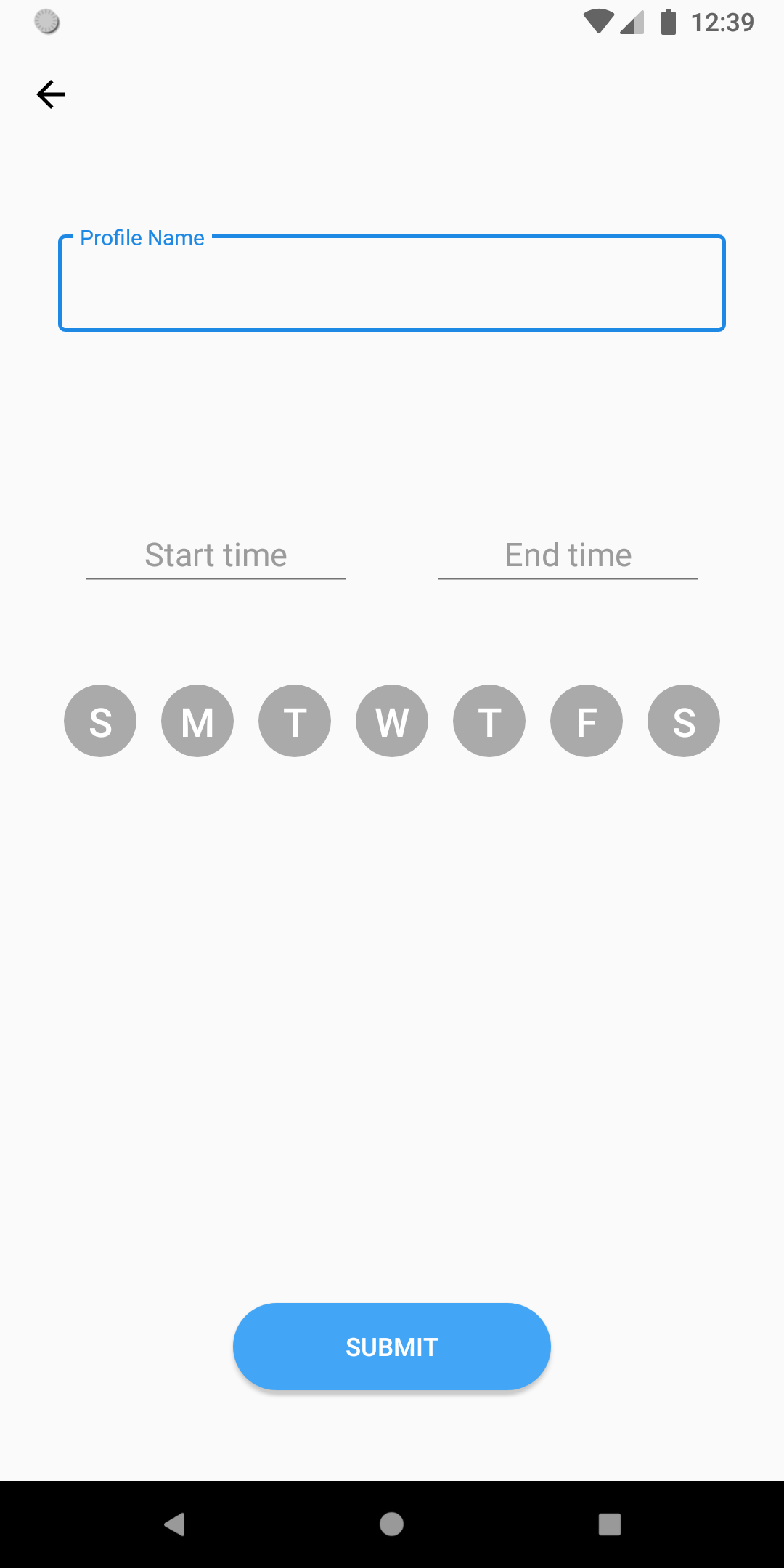Toggle Wednesday day circle
This screenshot has width=784, height=1568.
392,721
